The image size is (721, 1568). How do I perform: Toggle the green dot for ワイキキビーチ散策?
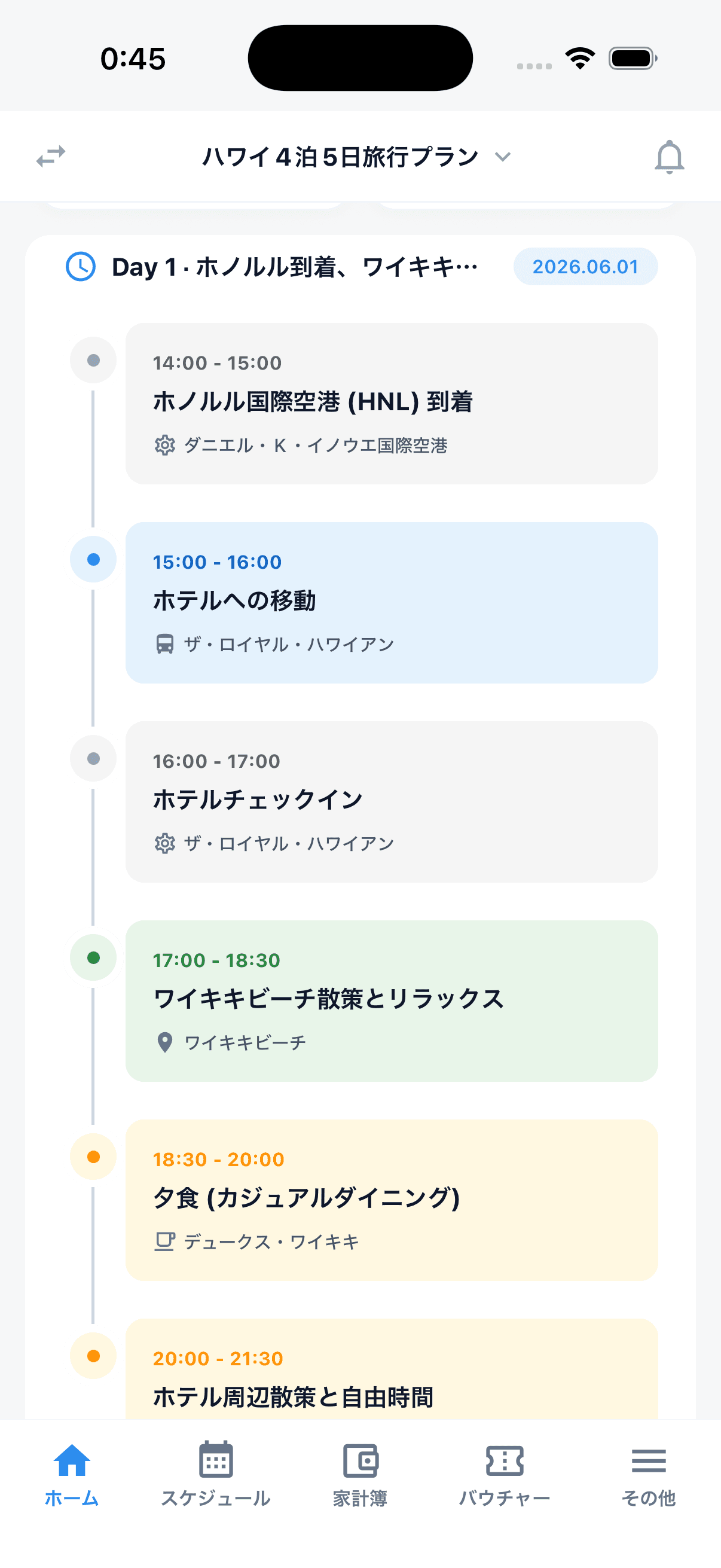coord(93,957)
